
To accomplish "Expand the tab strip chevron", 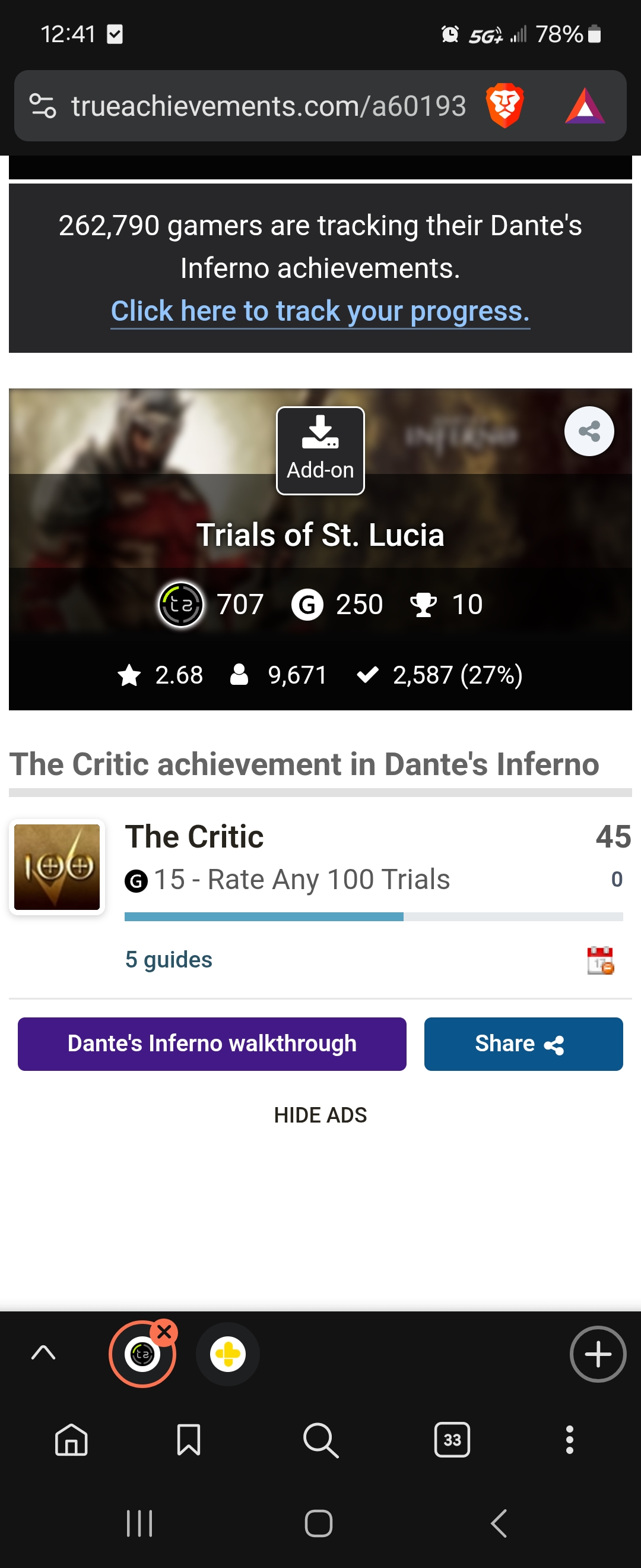I will click(43, 1353).
